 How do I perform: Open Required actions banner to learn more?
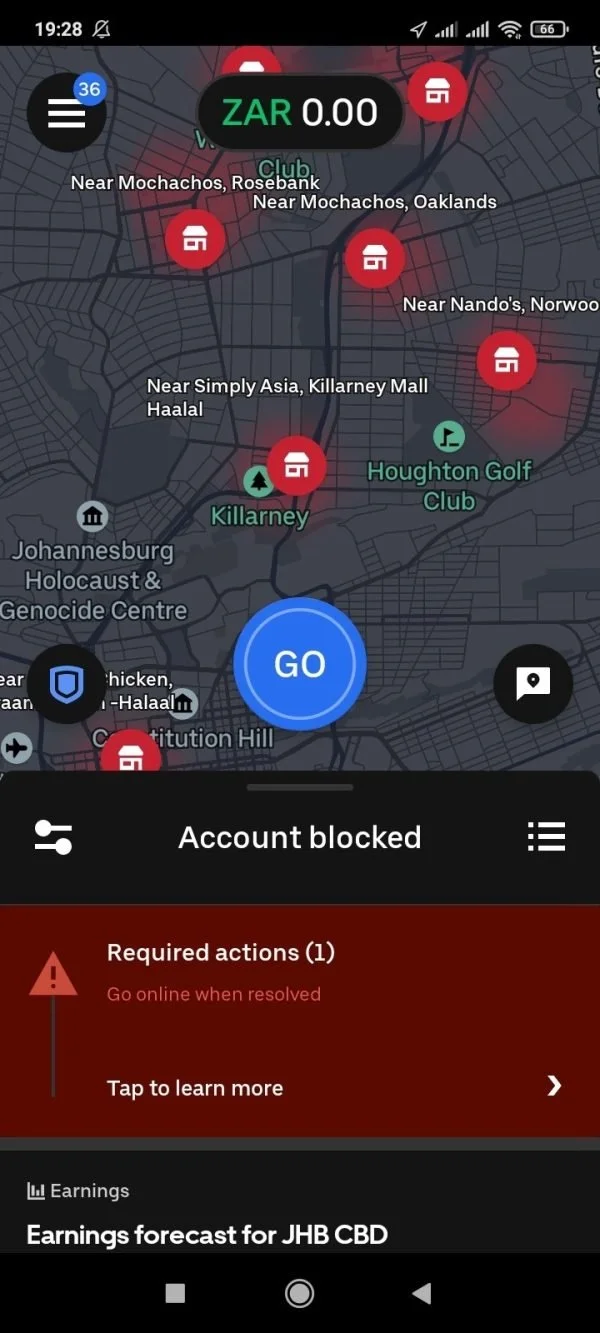tap(300, 1021)
